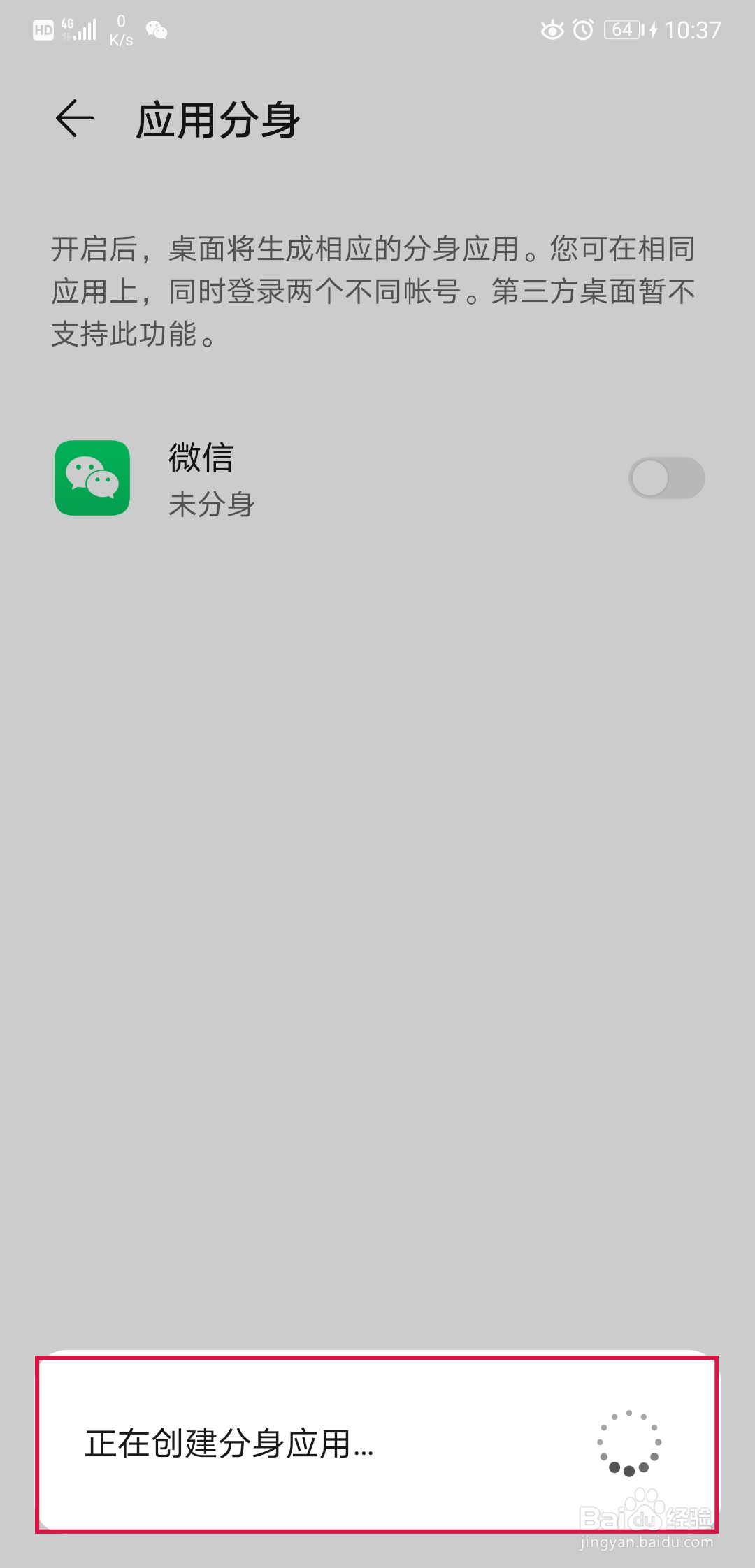Tap the back arrow to exit 应用分身
The height and width of the screenshot is (1568, 755).
coord(73,119)
